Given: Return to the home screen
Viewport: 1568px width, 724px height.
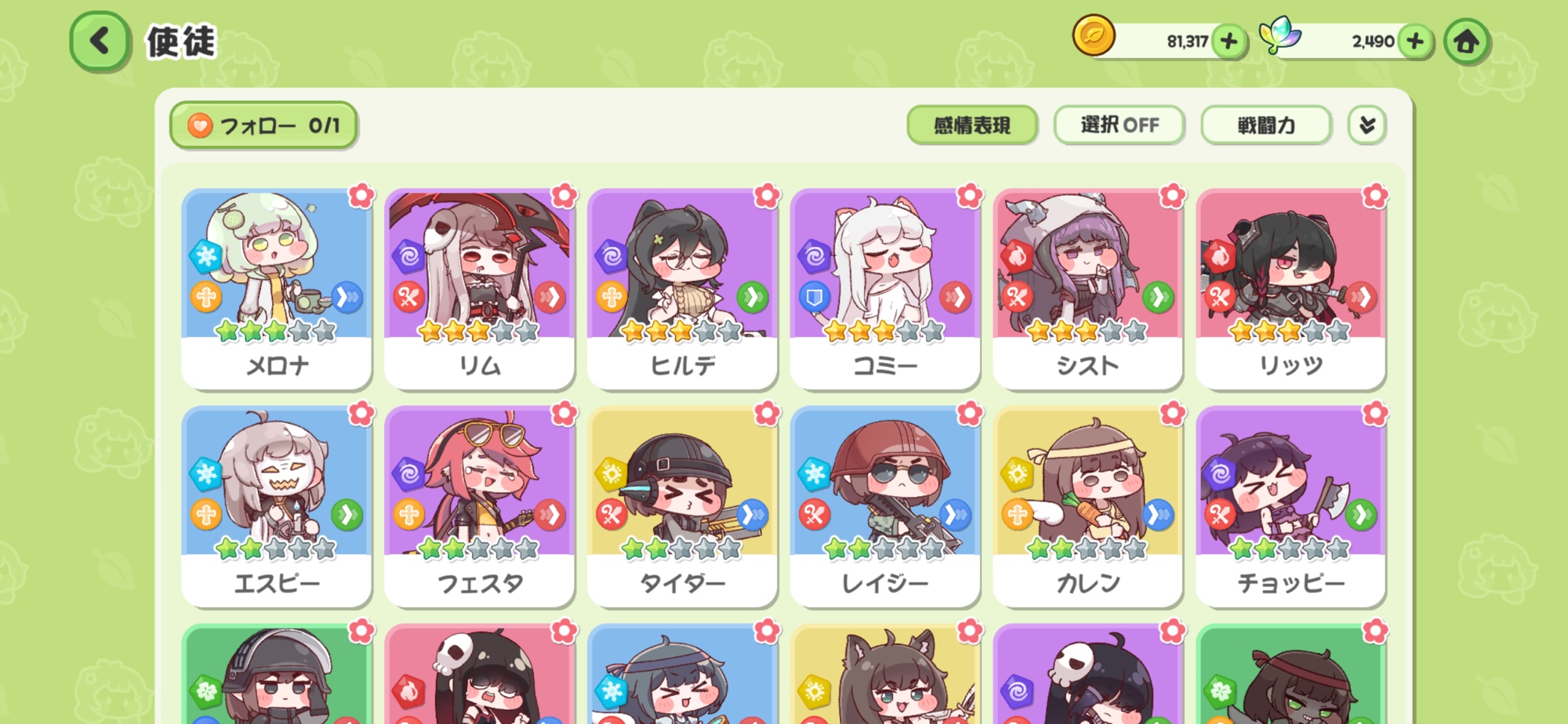Looking at the screenshot, I should pyautogui.click(x=1465, y=42).
